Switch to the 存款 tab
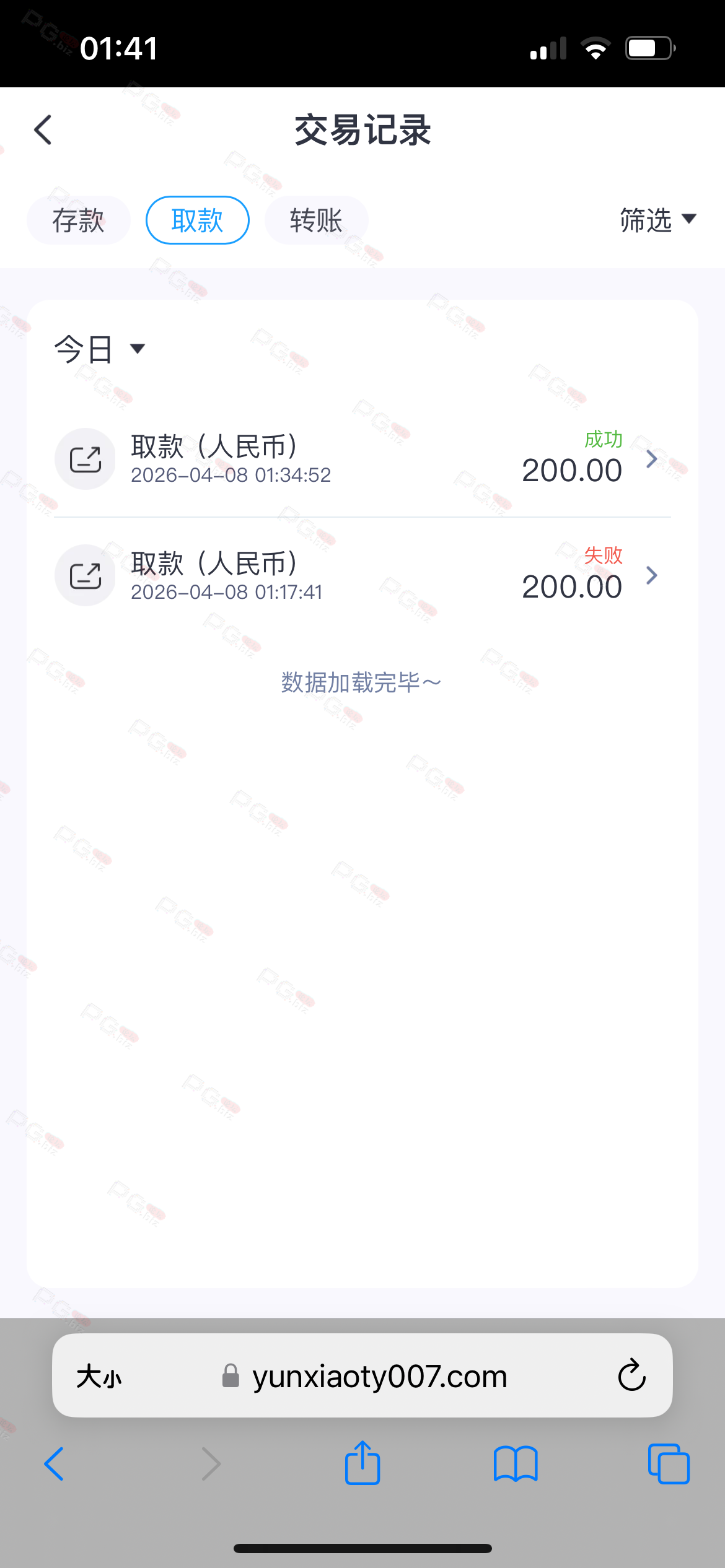 [78, 220]
